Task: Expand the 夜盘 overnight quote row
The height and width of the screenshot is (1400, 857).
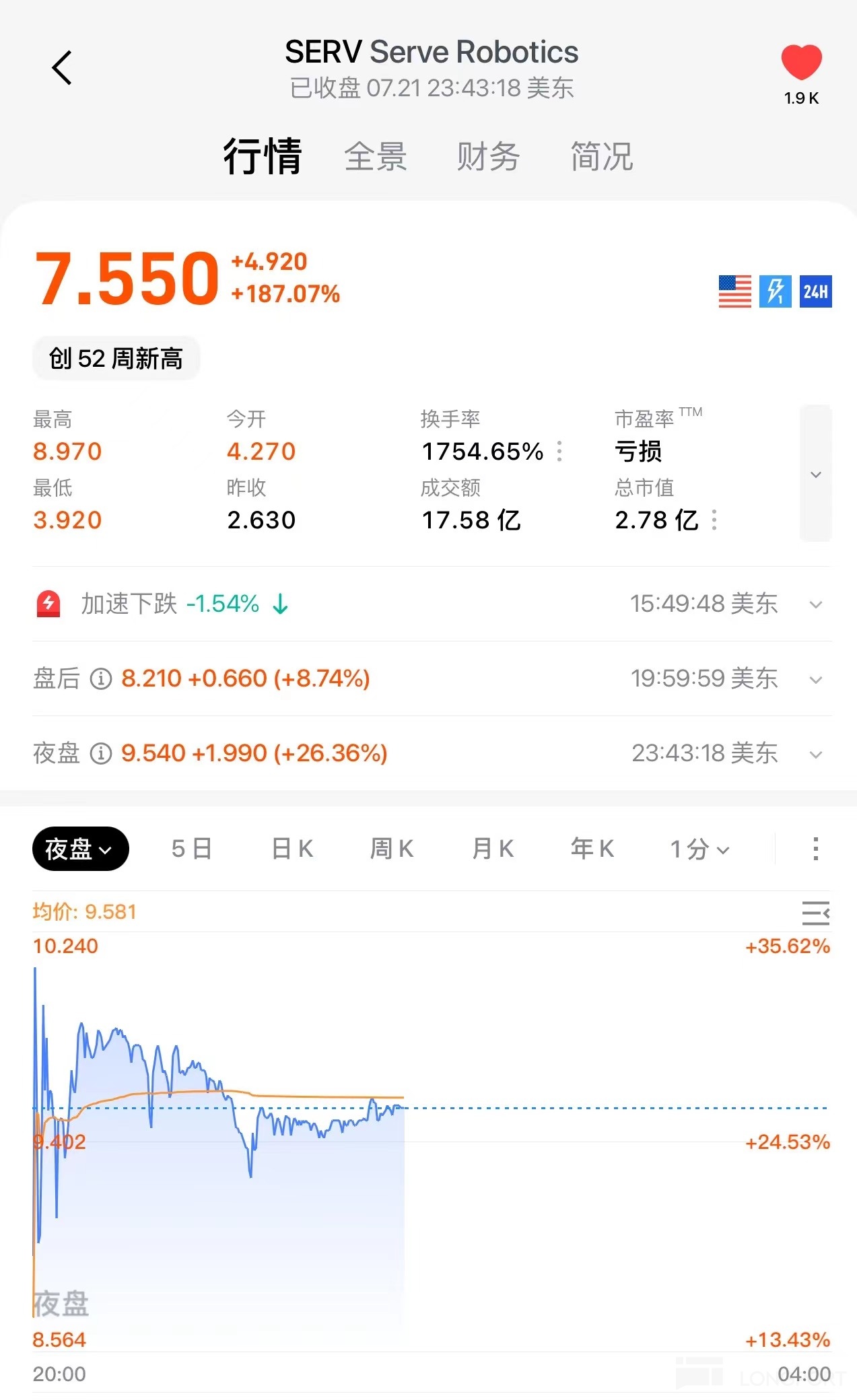Action: pos(815,754)
